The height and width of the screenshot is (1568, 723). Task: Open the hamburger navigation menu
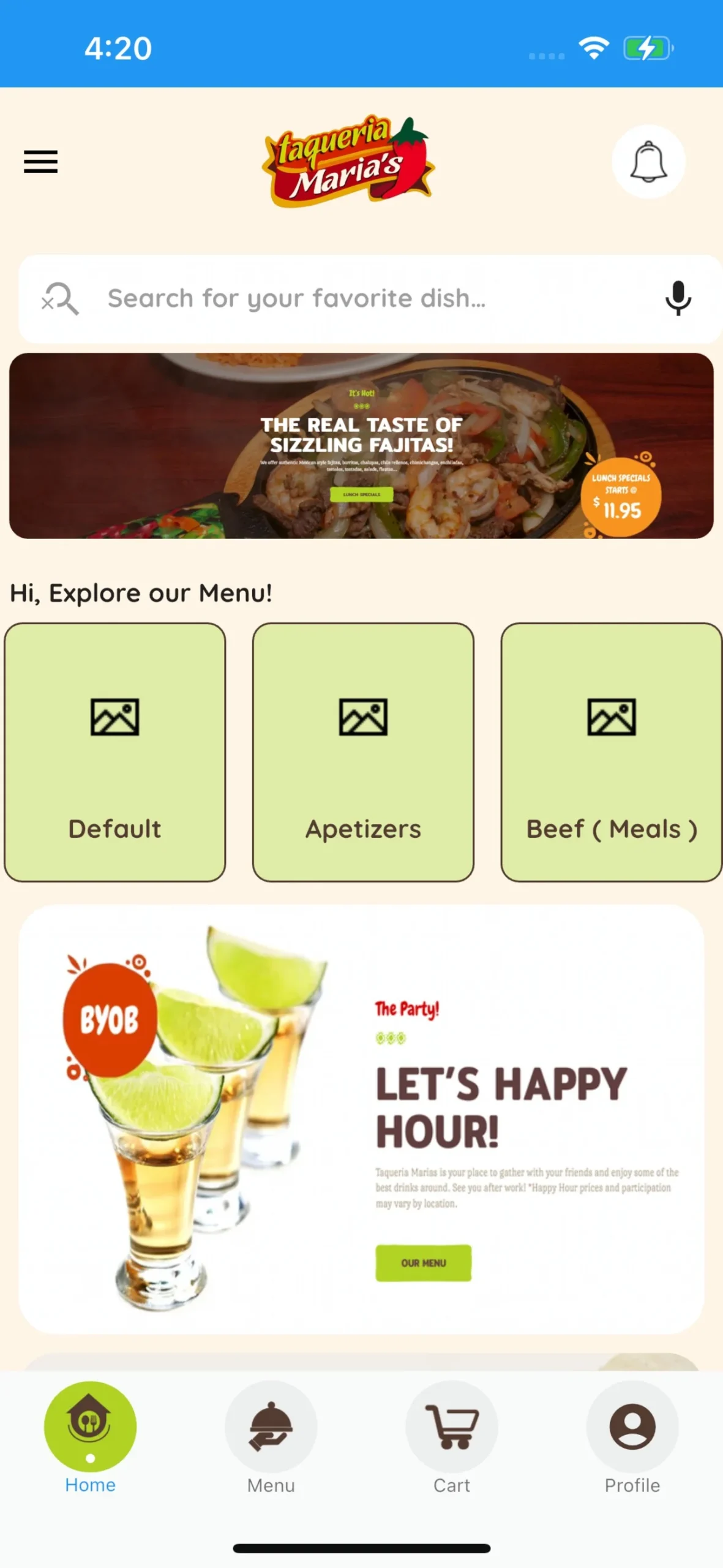point(40,162)
